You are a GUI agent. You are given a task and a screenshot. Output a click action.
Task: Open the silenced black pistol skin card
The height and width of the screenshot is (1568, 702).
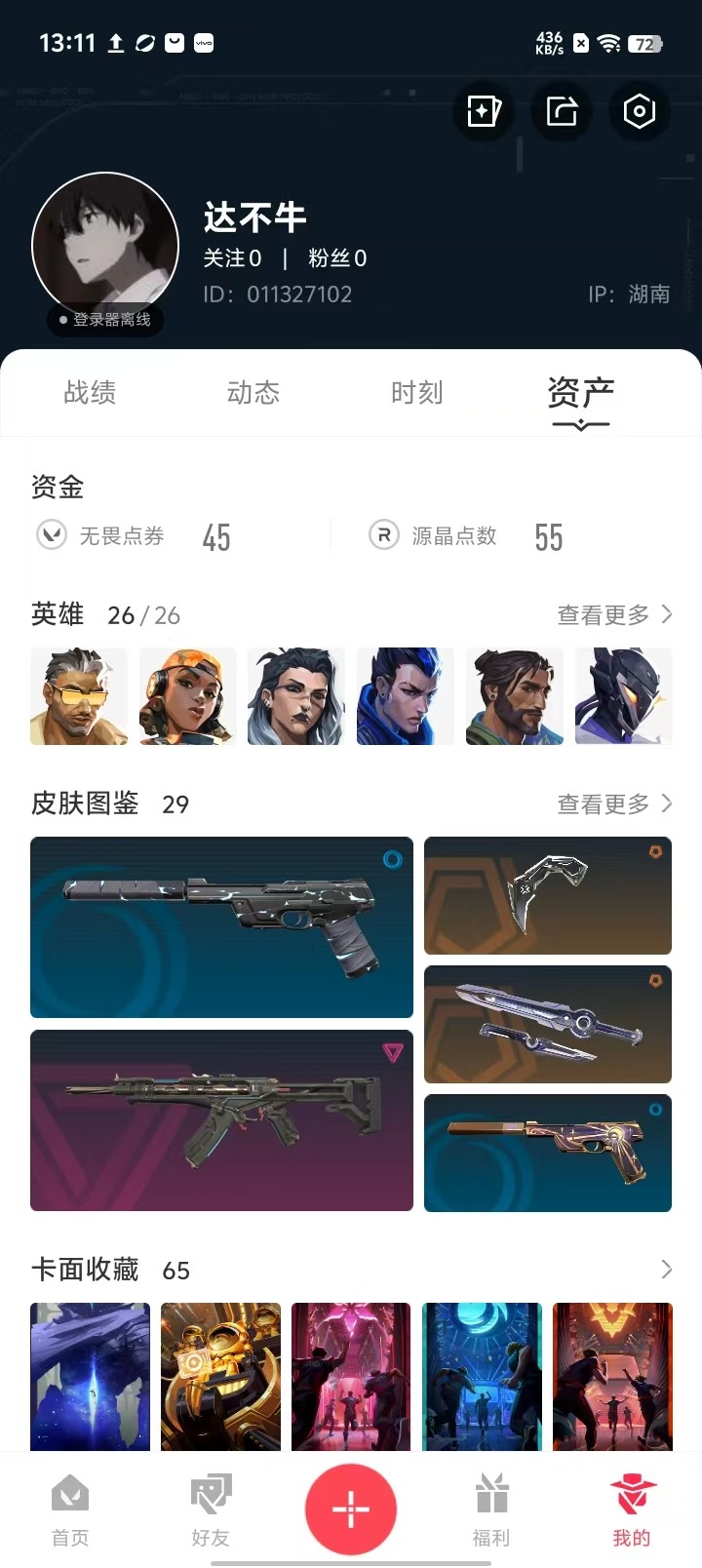tap(221, 927)
